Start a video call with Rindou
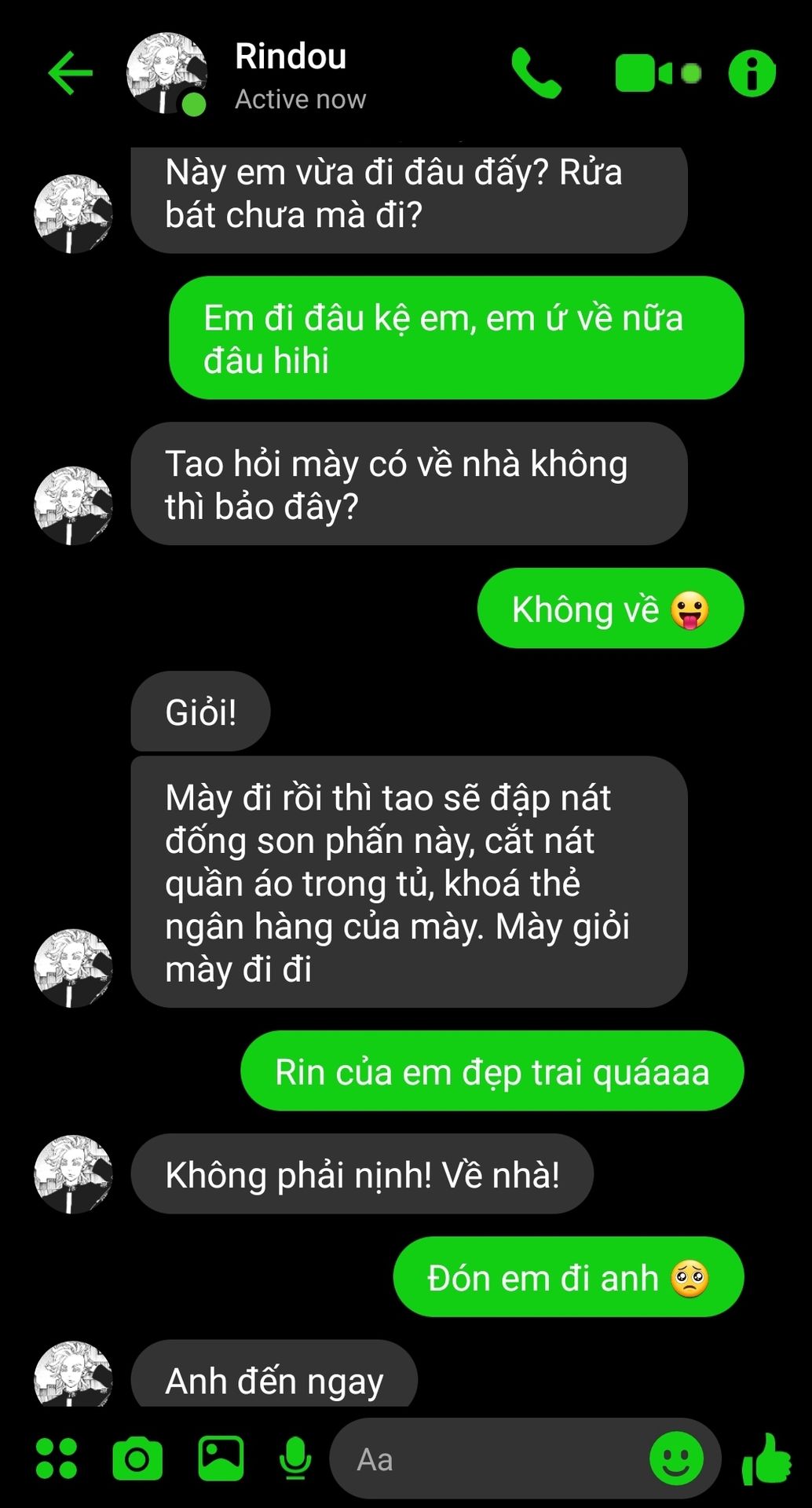The width and height of the screenshot is (812, 1508). pyautogui.click(x=657, y=74)
